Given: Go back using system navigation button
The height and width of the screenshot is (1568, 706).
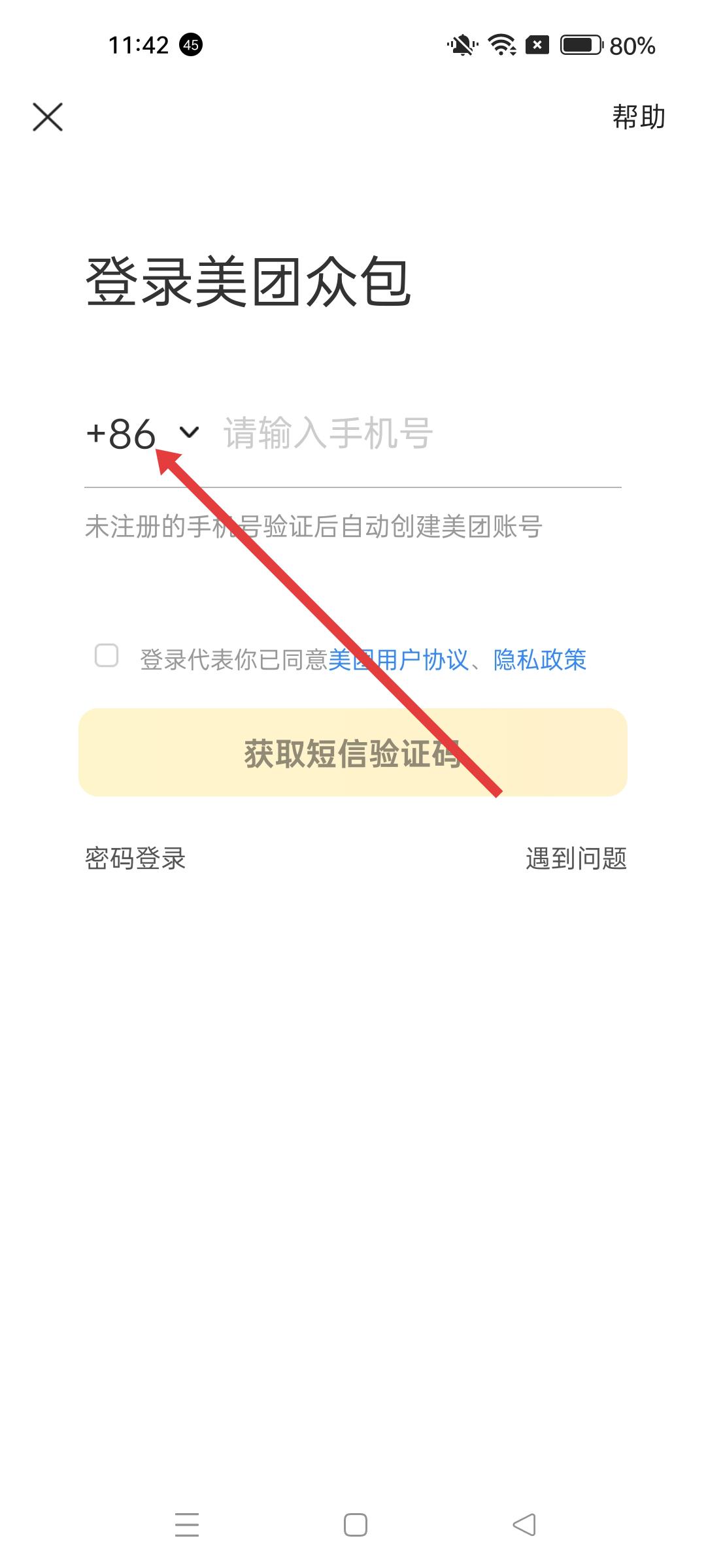Looking at the screenshot, I should tap(524, 1526).
